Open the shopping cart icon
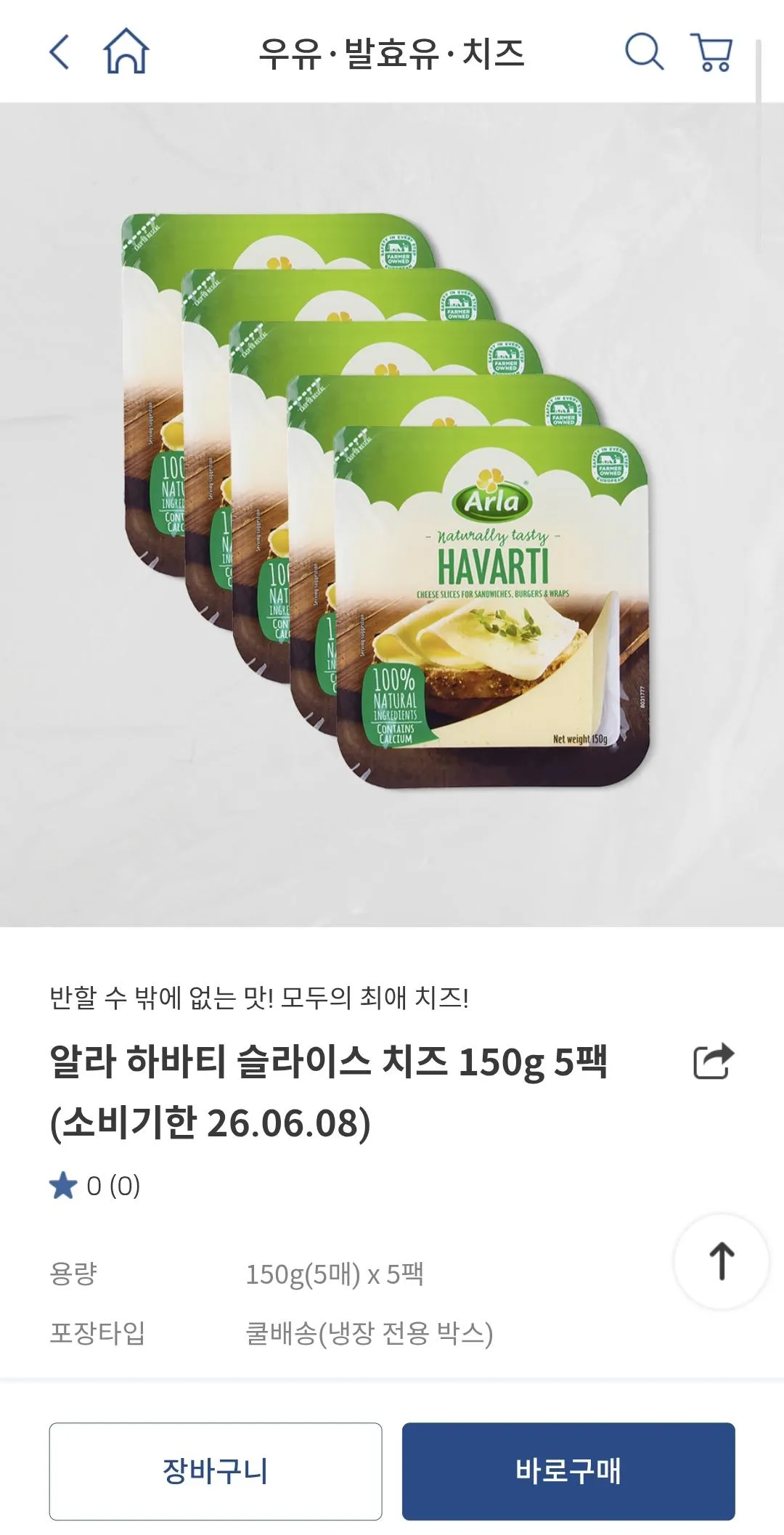Screen dimensions: 784x1535 [x=712, y=52]
